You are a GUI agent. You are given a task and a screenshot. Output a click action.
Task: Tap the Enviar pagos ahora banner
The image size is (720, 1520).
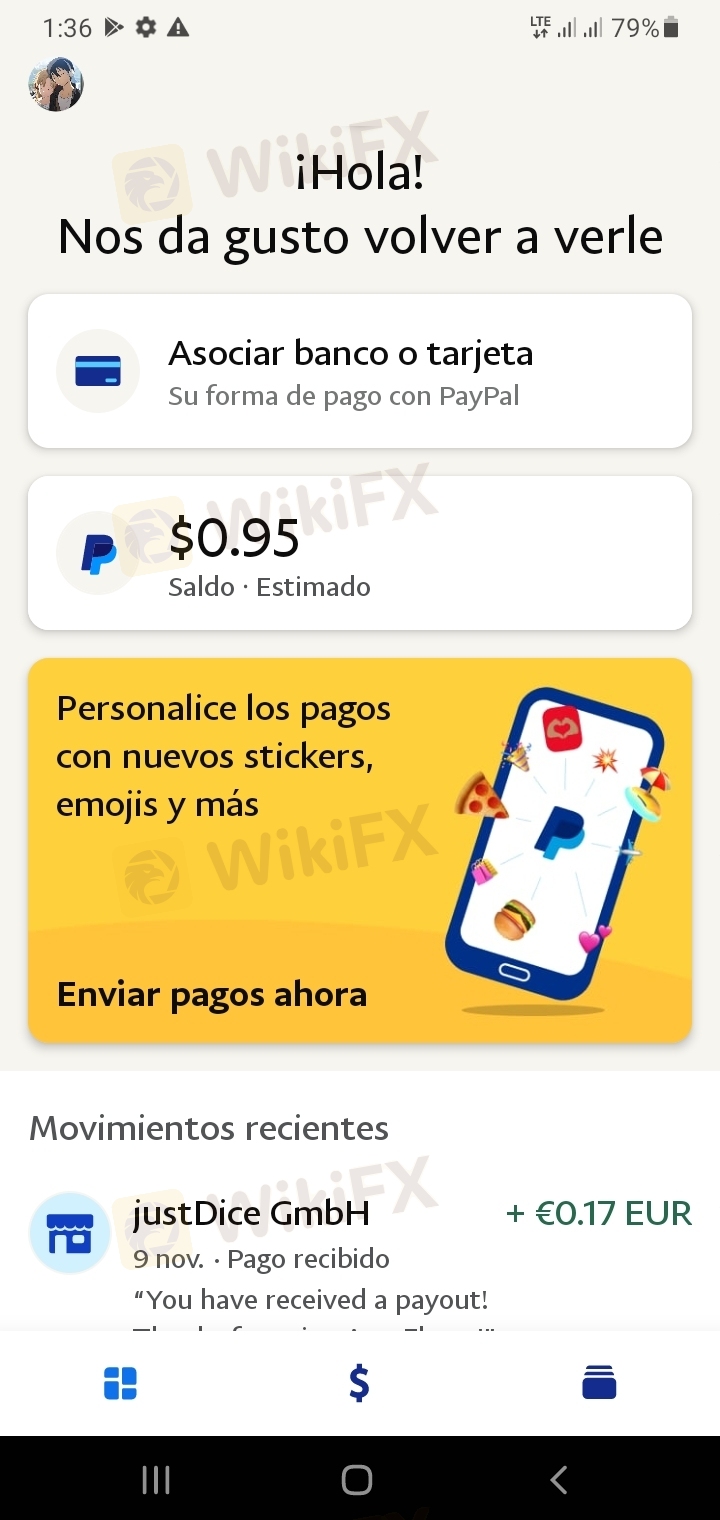[x=212, y=994]
